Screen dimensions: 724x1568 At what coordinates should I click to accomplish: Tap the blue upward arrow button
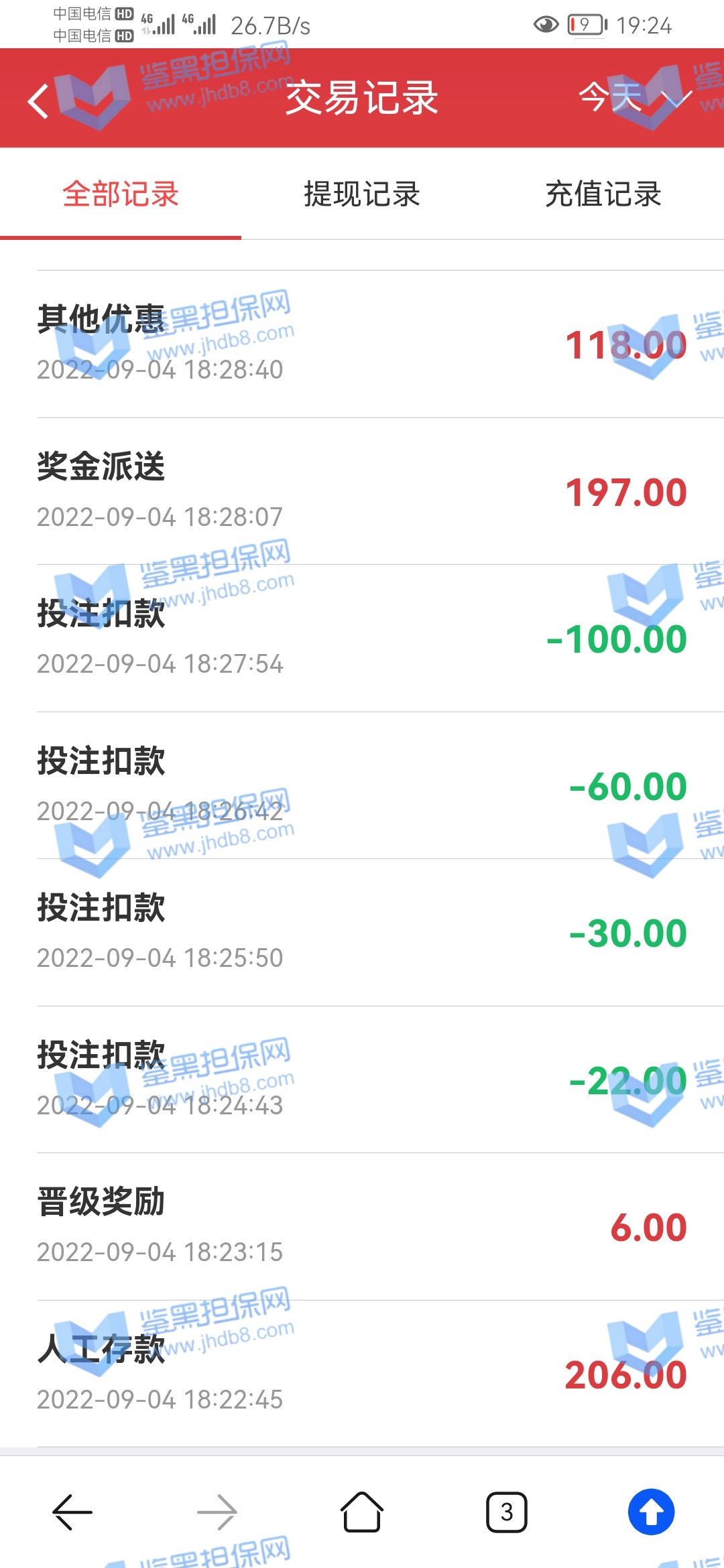tap(651, 1512)
